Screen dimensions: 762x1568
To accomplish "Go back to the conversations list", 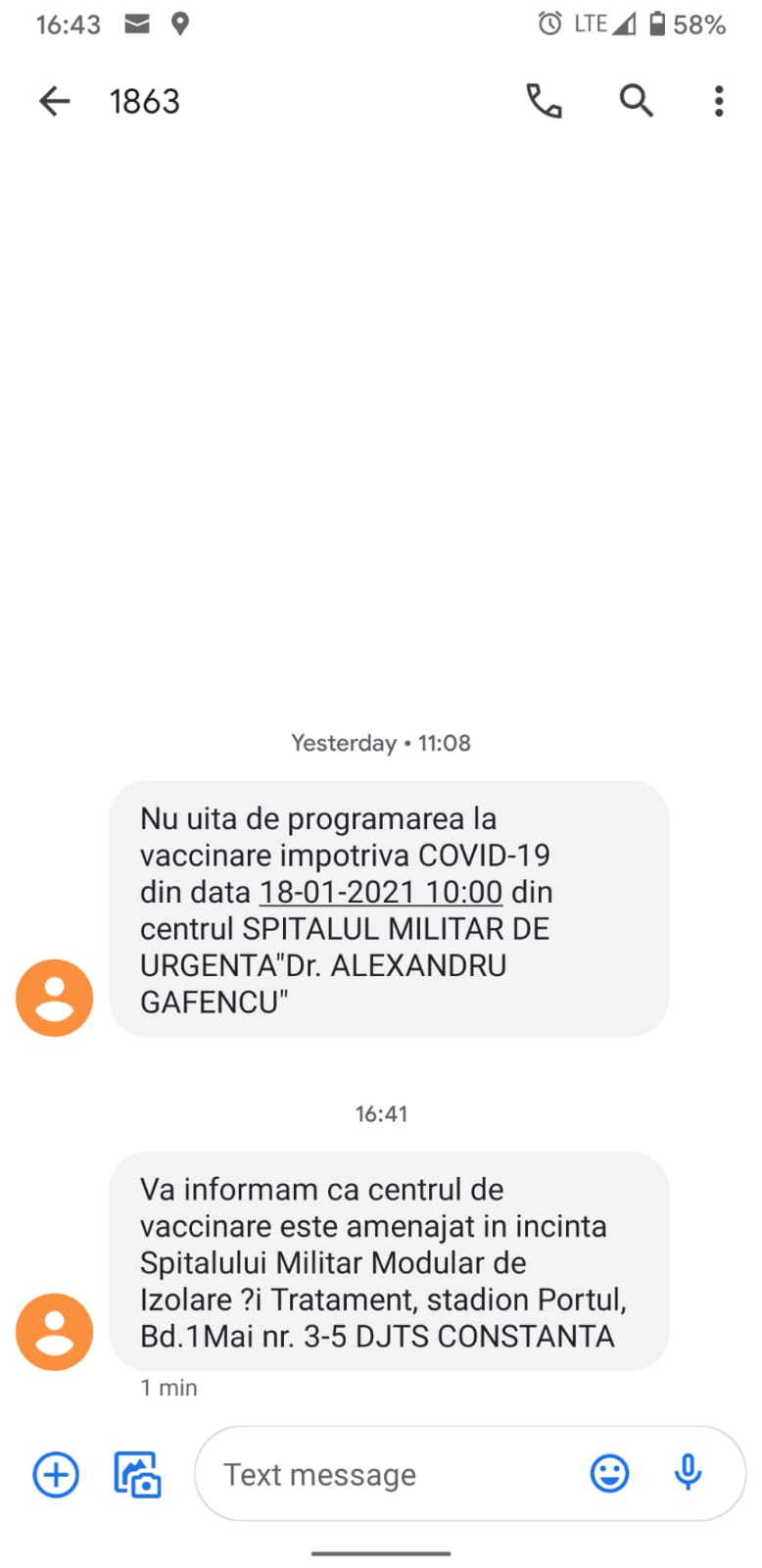I will (55, 101).
